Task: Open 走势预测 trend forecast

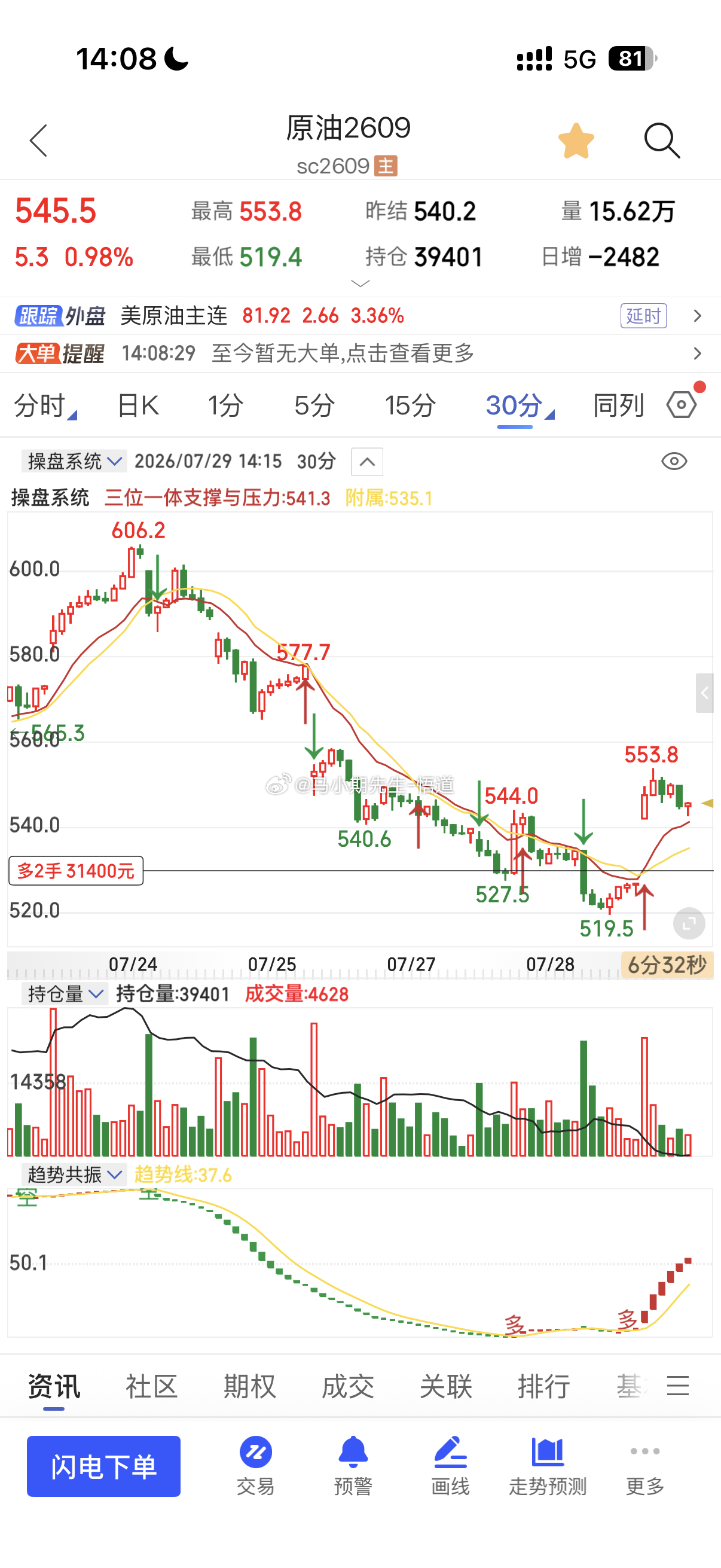Action: 548,1466
